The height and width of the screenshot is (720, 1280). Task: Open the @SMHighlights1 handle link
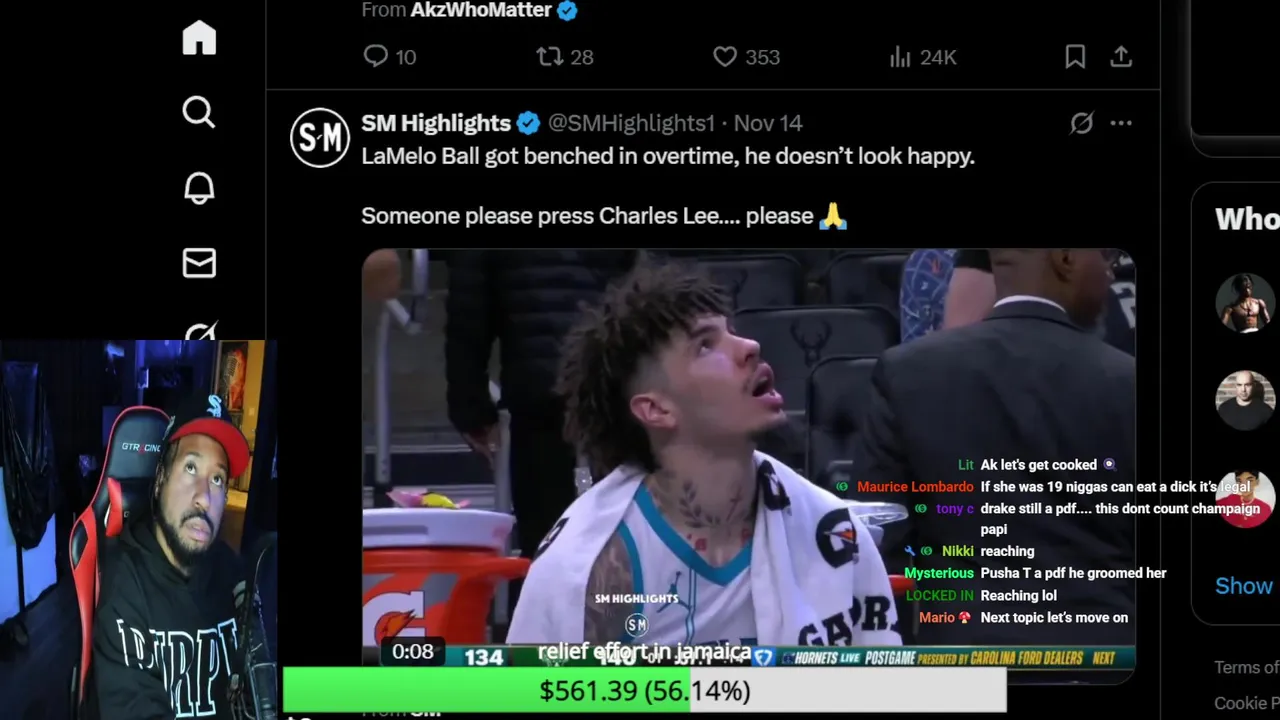631,123
